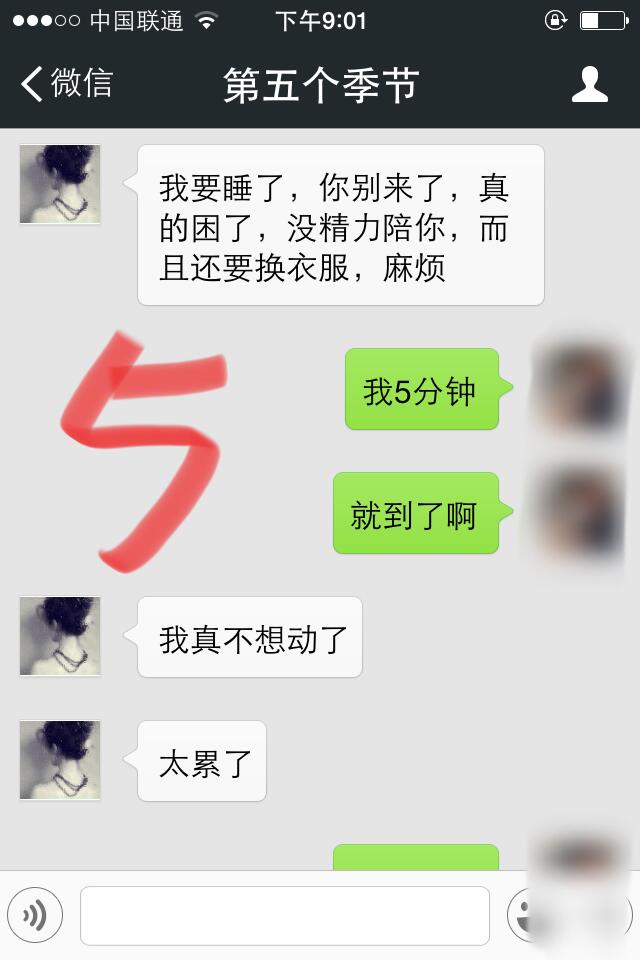Focus the message text field
Viewport: 640px width, 960px height.
pos(285,915)
